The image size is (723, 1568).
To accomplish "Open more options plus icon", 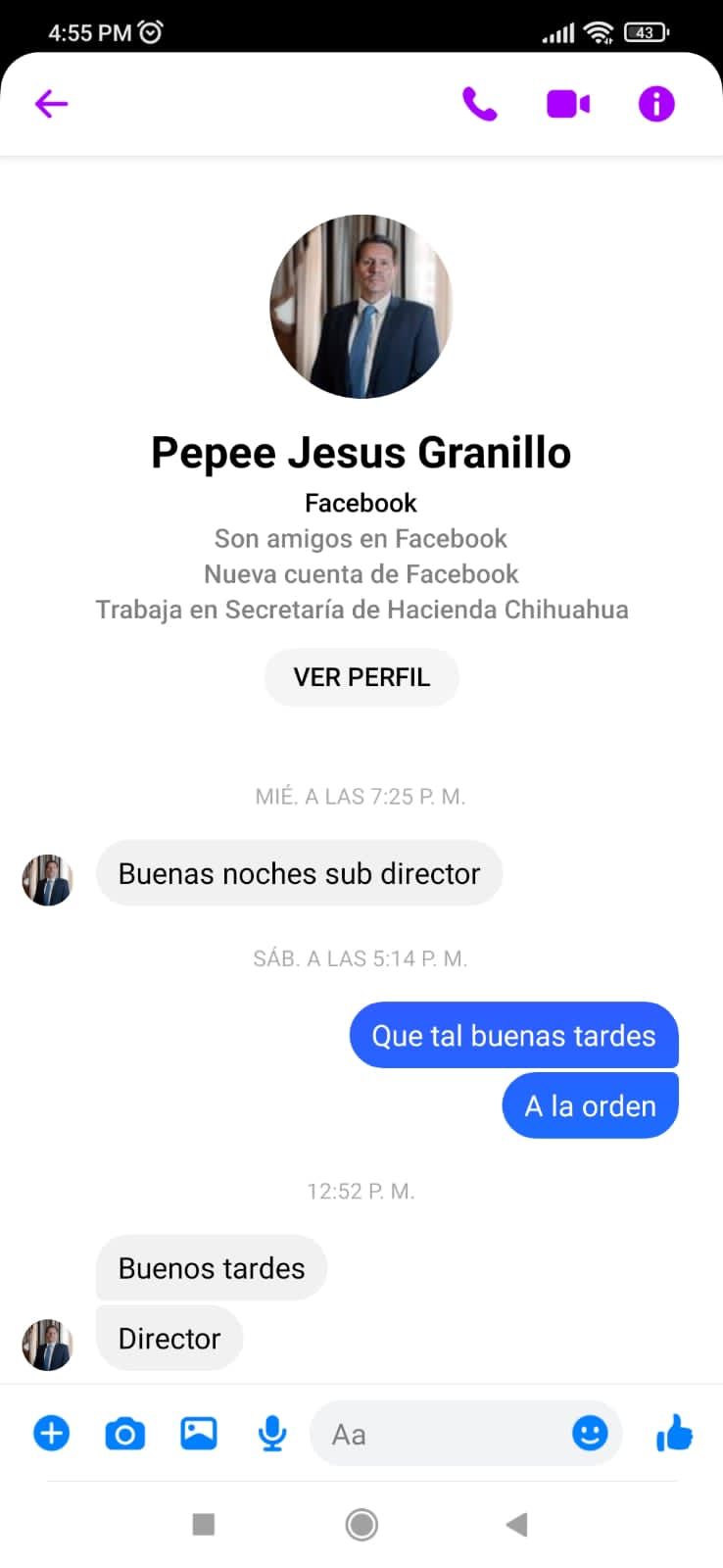I will 51,1434.
